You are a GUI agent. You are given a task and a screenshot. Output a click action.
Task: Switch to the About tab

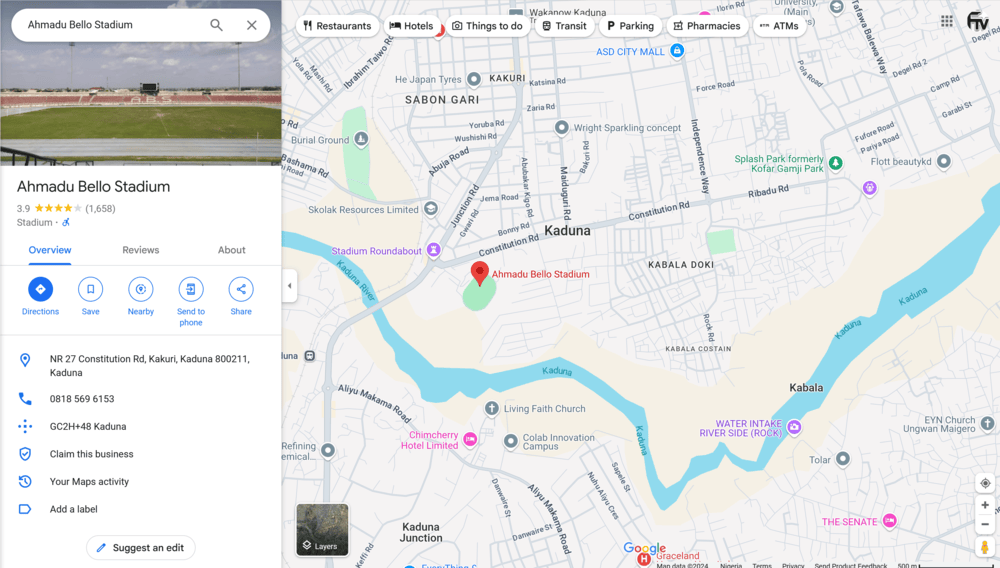pyautogui.click(x=232, y=250)
